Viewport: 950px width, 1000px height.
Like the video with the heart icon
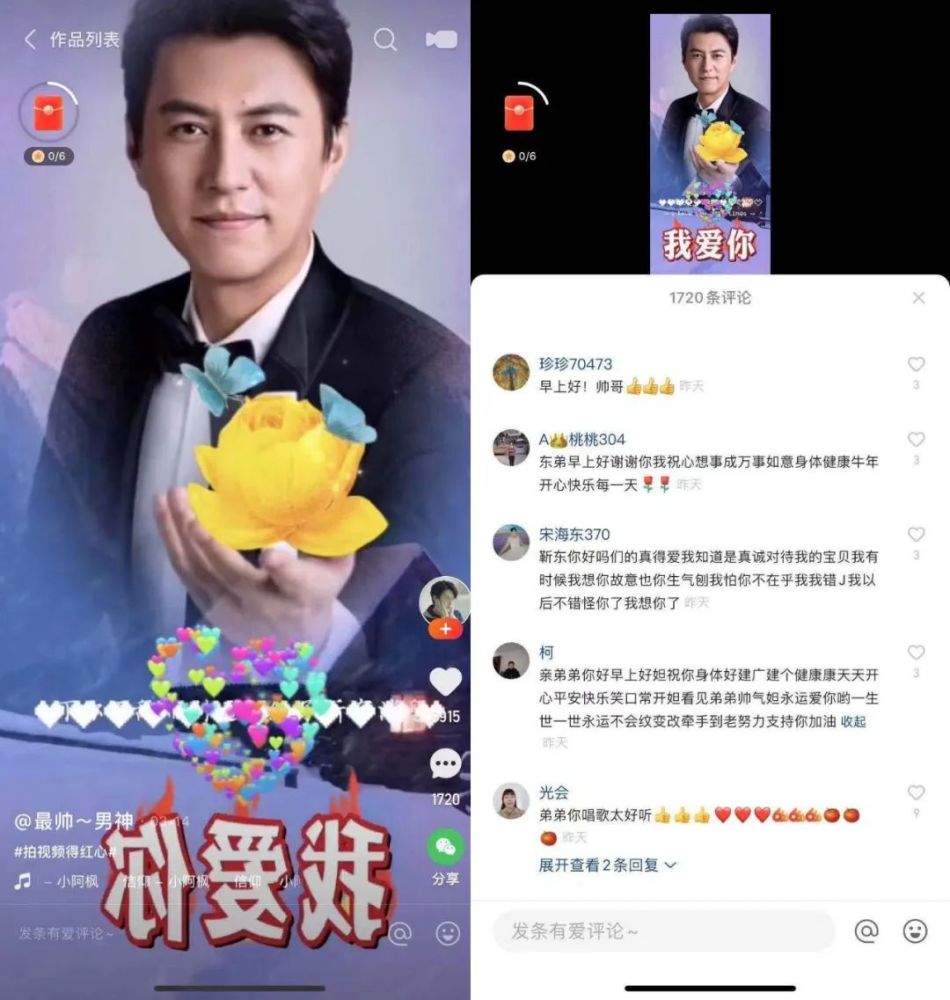445,682
